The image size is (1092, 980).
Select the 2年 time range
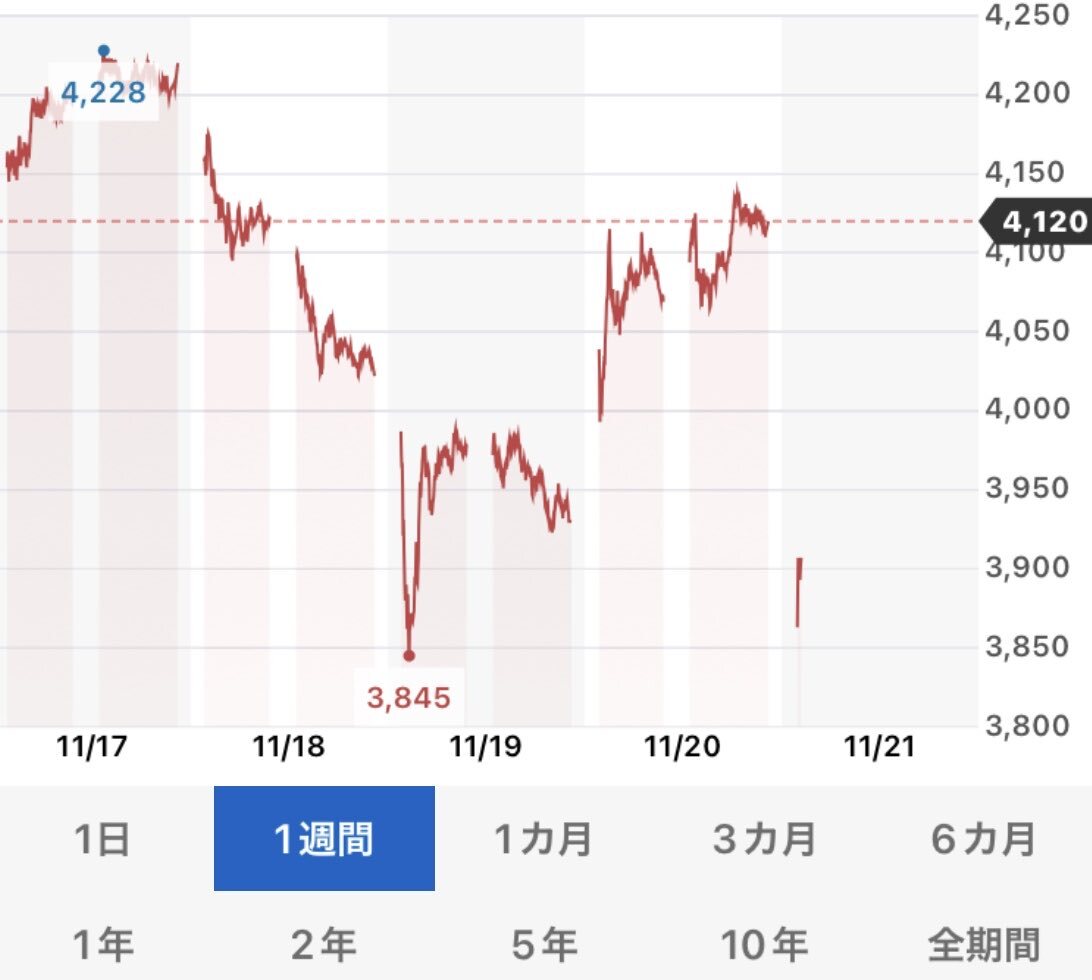[325, 944]
